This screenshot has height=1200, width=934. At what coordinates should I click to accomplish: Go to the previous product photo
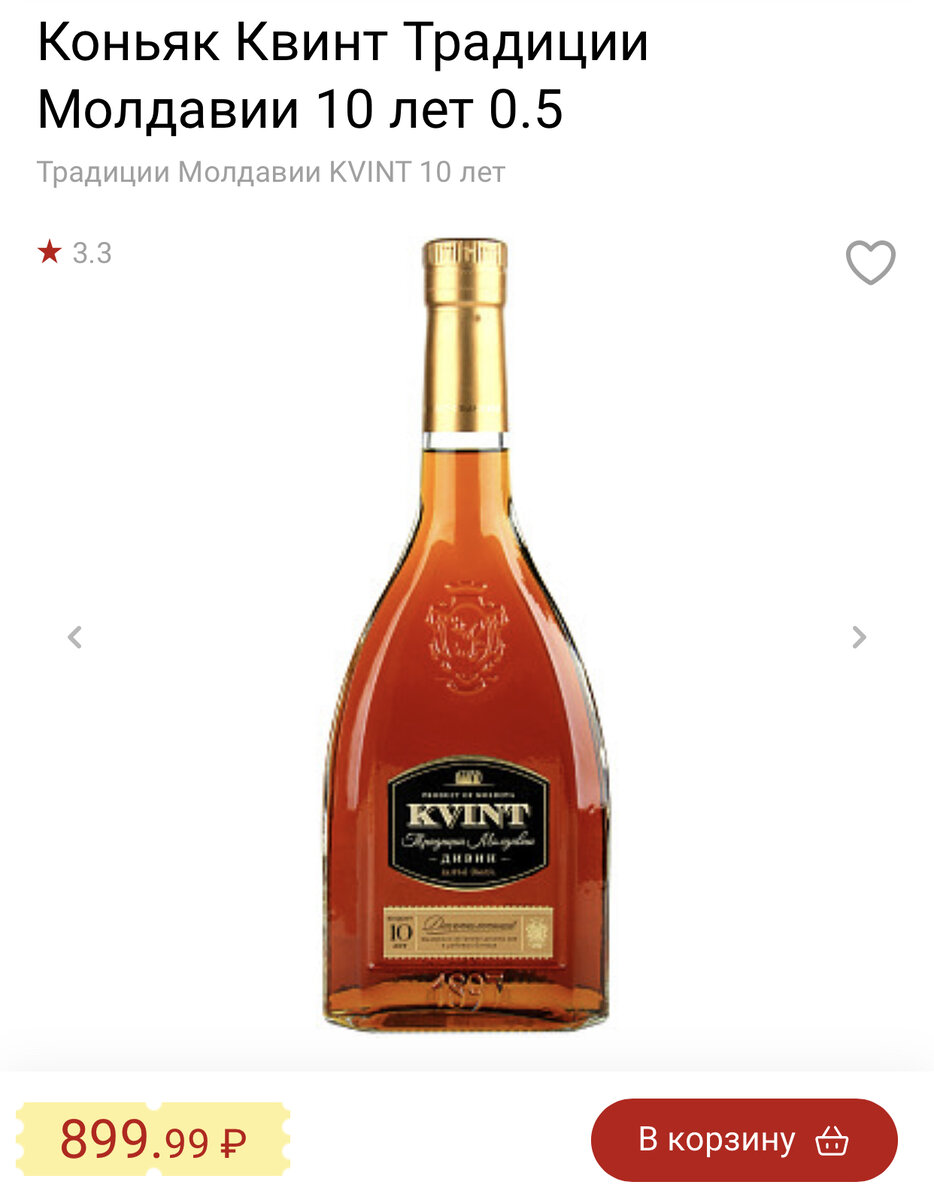click(75, 637)
